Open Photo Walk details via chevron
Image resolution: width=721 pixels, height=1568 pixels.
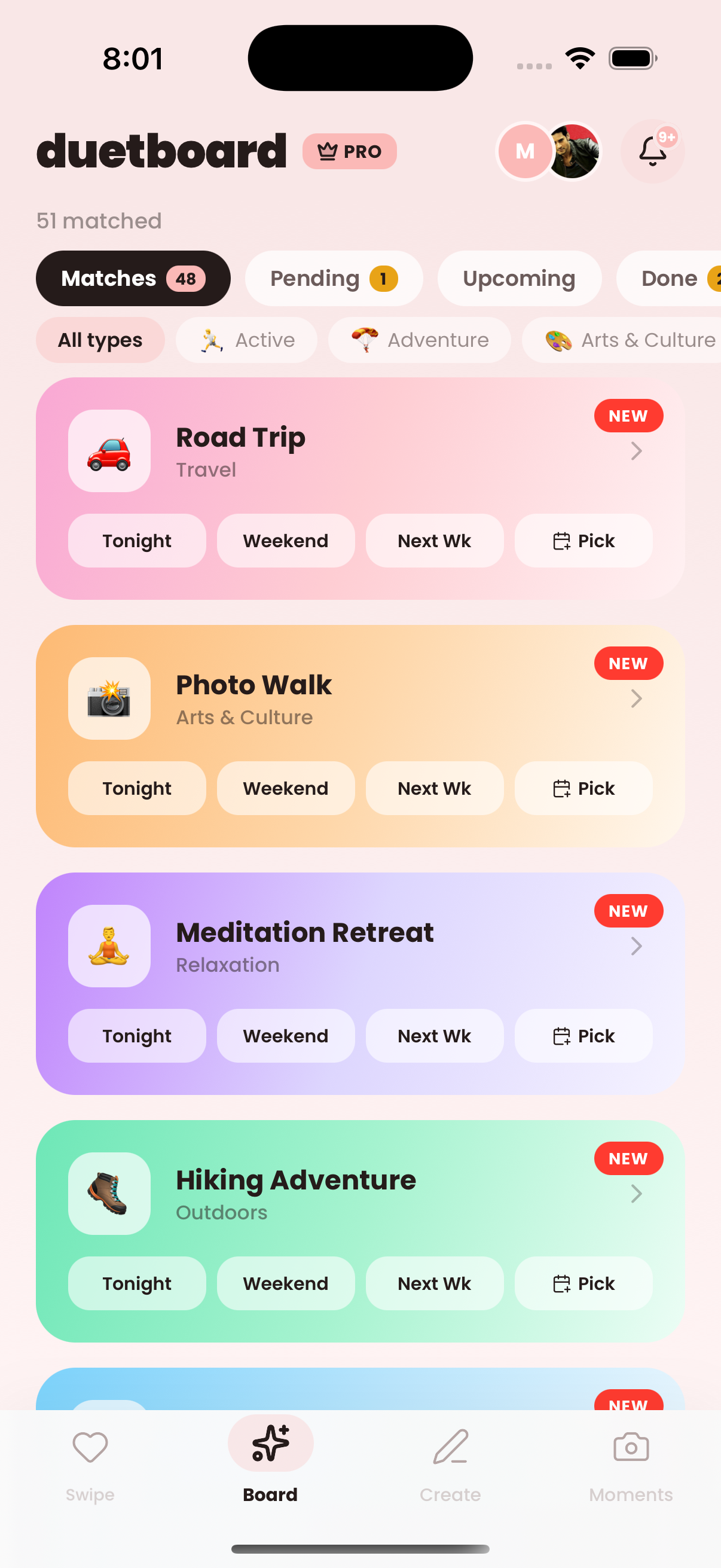coord(637,698)
